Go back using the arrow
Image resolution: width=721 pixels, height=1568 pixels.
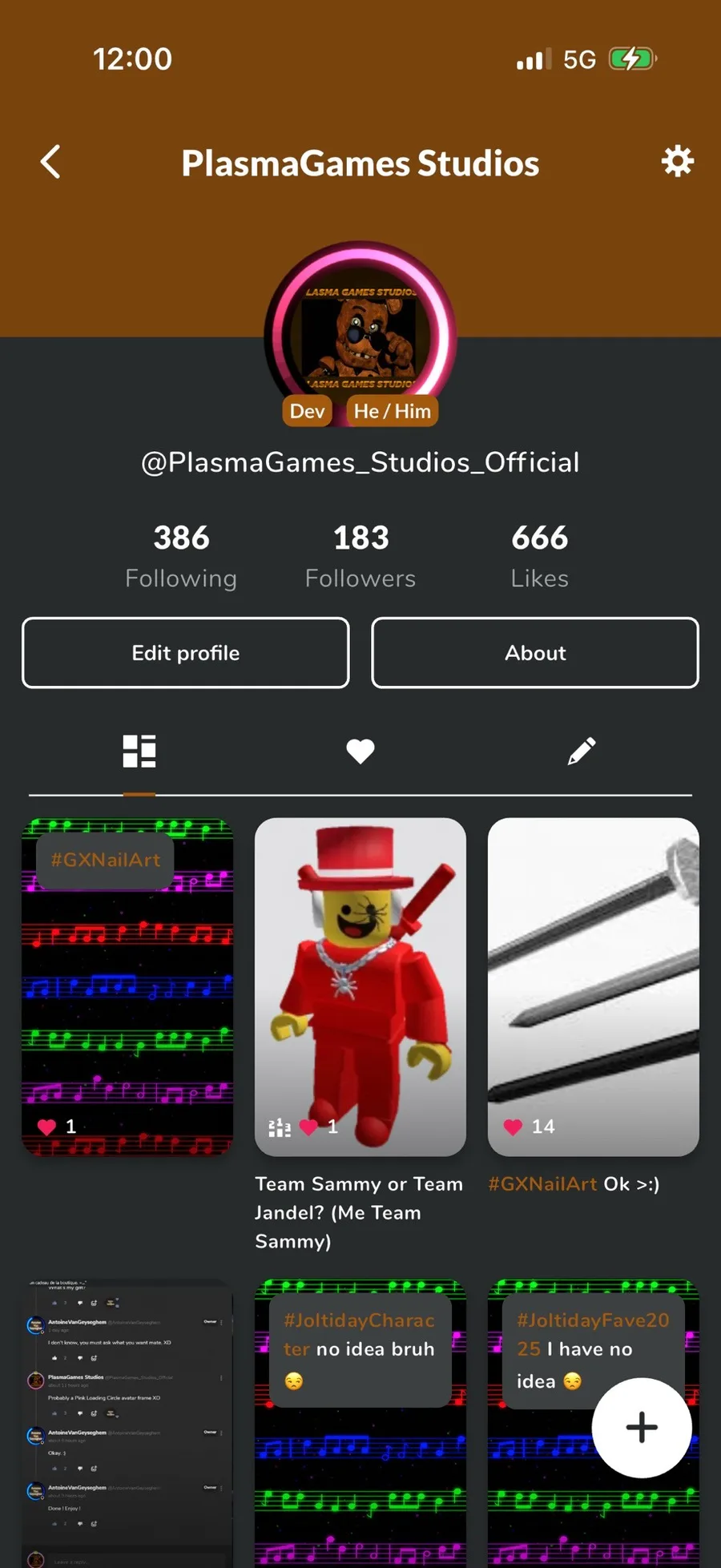tap(51, 162)
